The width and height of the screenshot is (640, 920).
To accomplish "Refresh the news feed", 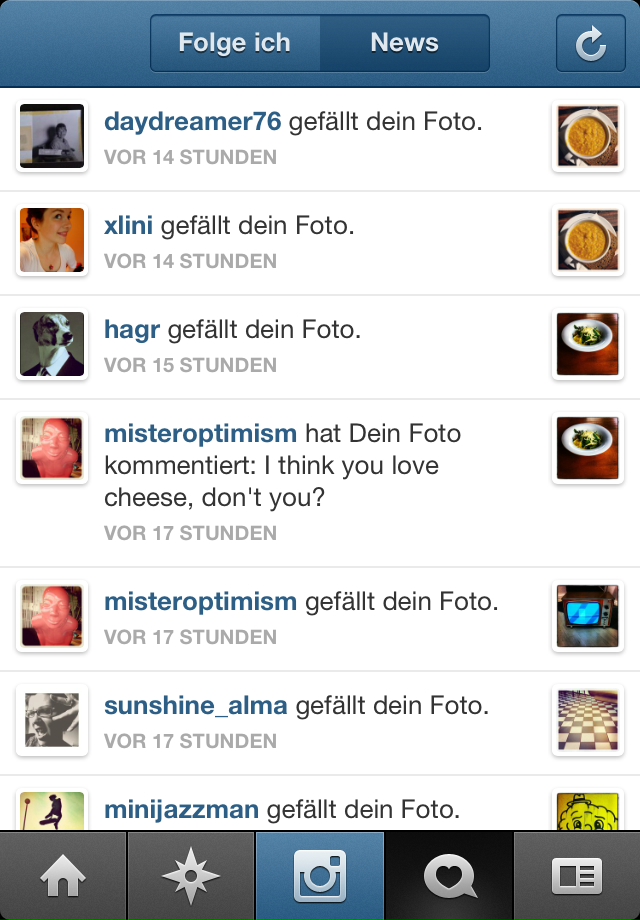I will [x=590, y=43].
